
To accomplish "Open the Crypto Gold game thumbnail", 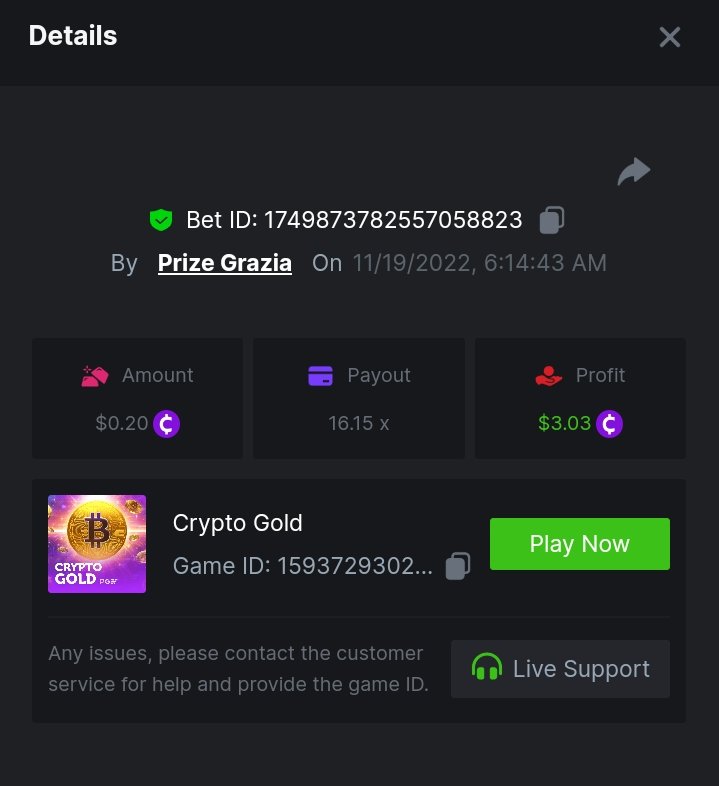I will click(97, 544).
